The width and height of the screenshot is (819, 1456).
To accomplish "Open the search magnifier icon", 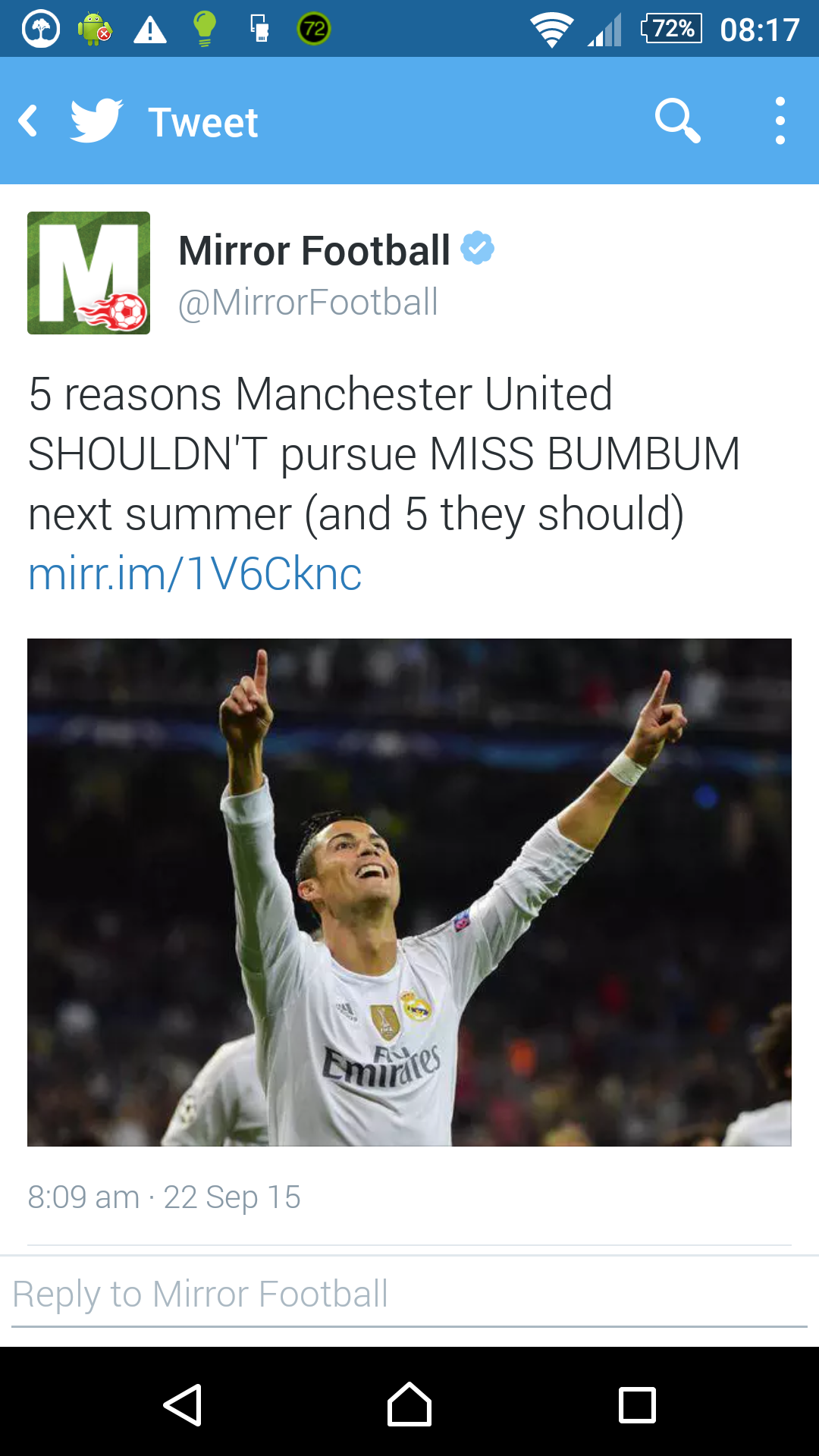I will pos(677,121).
